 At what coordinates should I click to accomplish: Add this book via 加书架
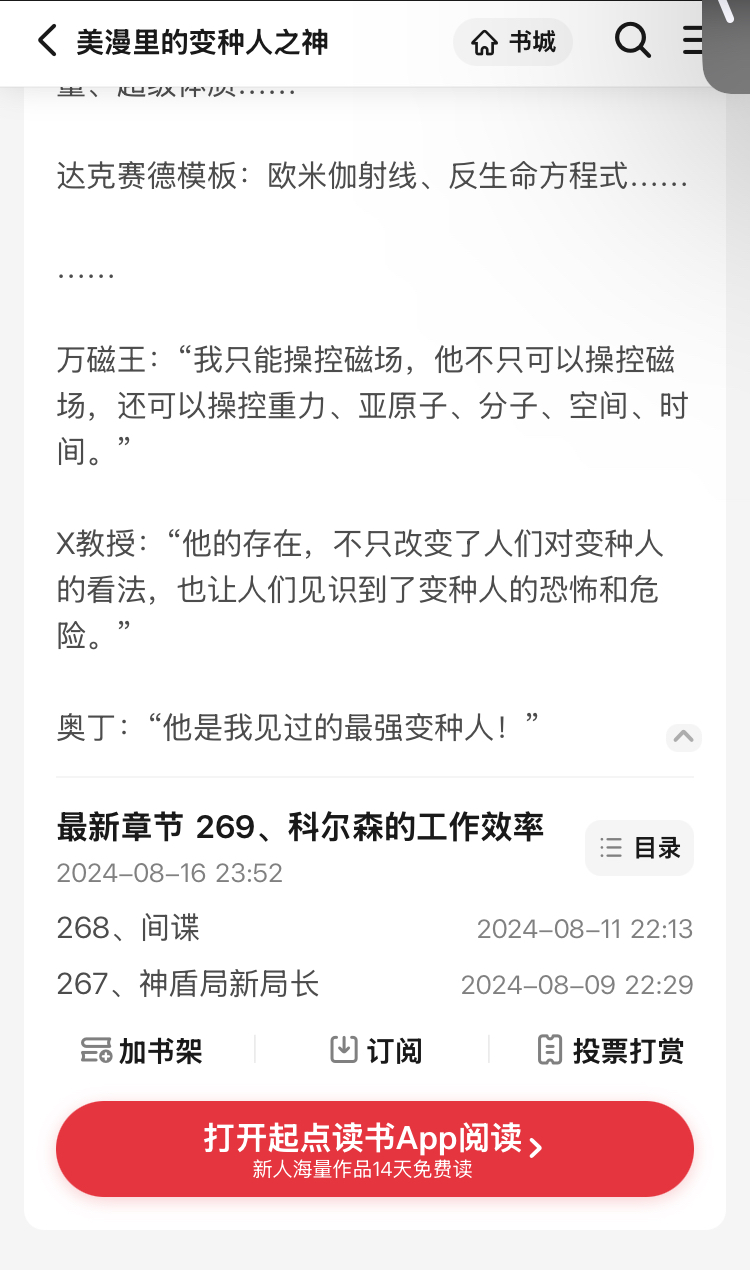pos(141,1051)
